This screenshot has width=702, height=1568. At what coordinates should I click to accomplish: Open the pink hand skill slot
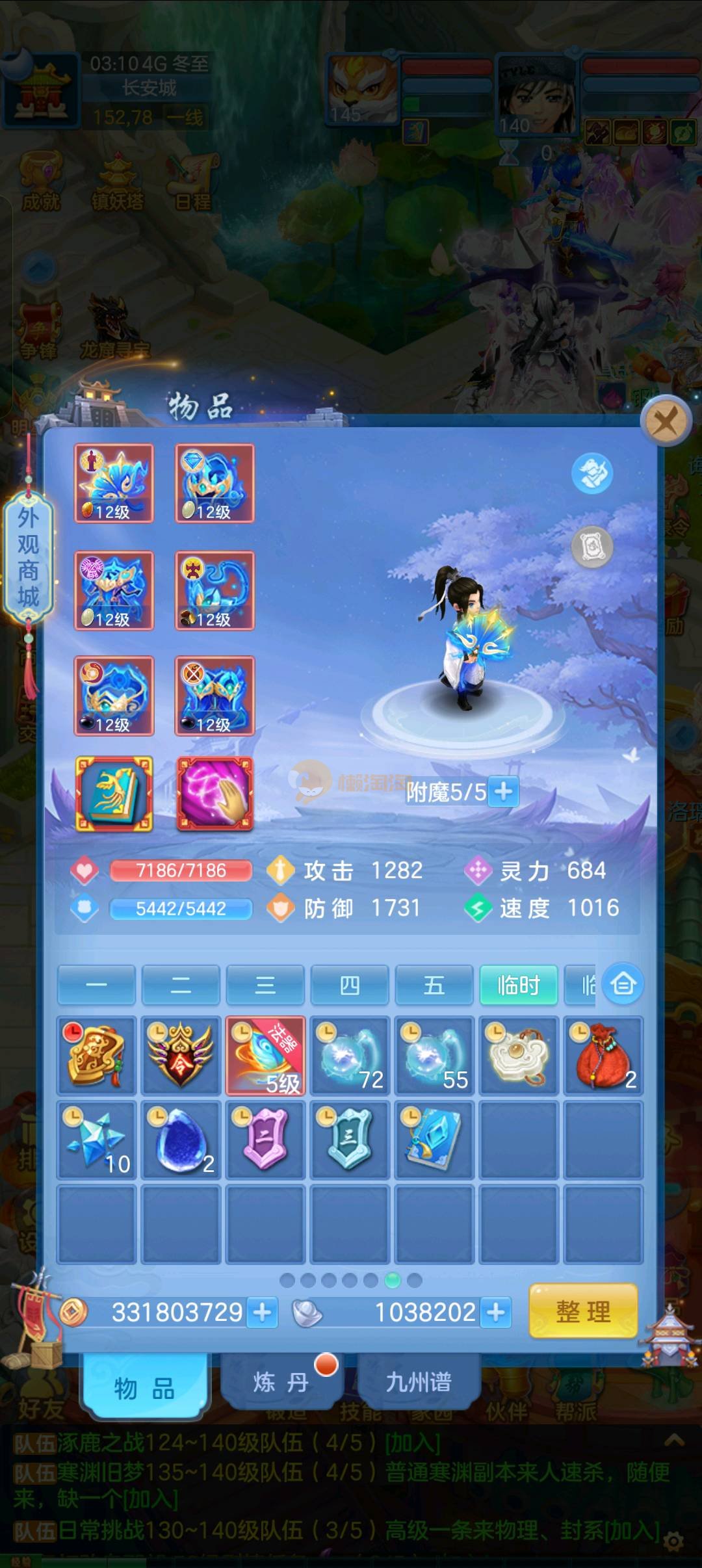tap(215, 794)
